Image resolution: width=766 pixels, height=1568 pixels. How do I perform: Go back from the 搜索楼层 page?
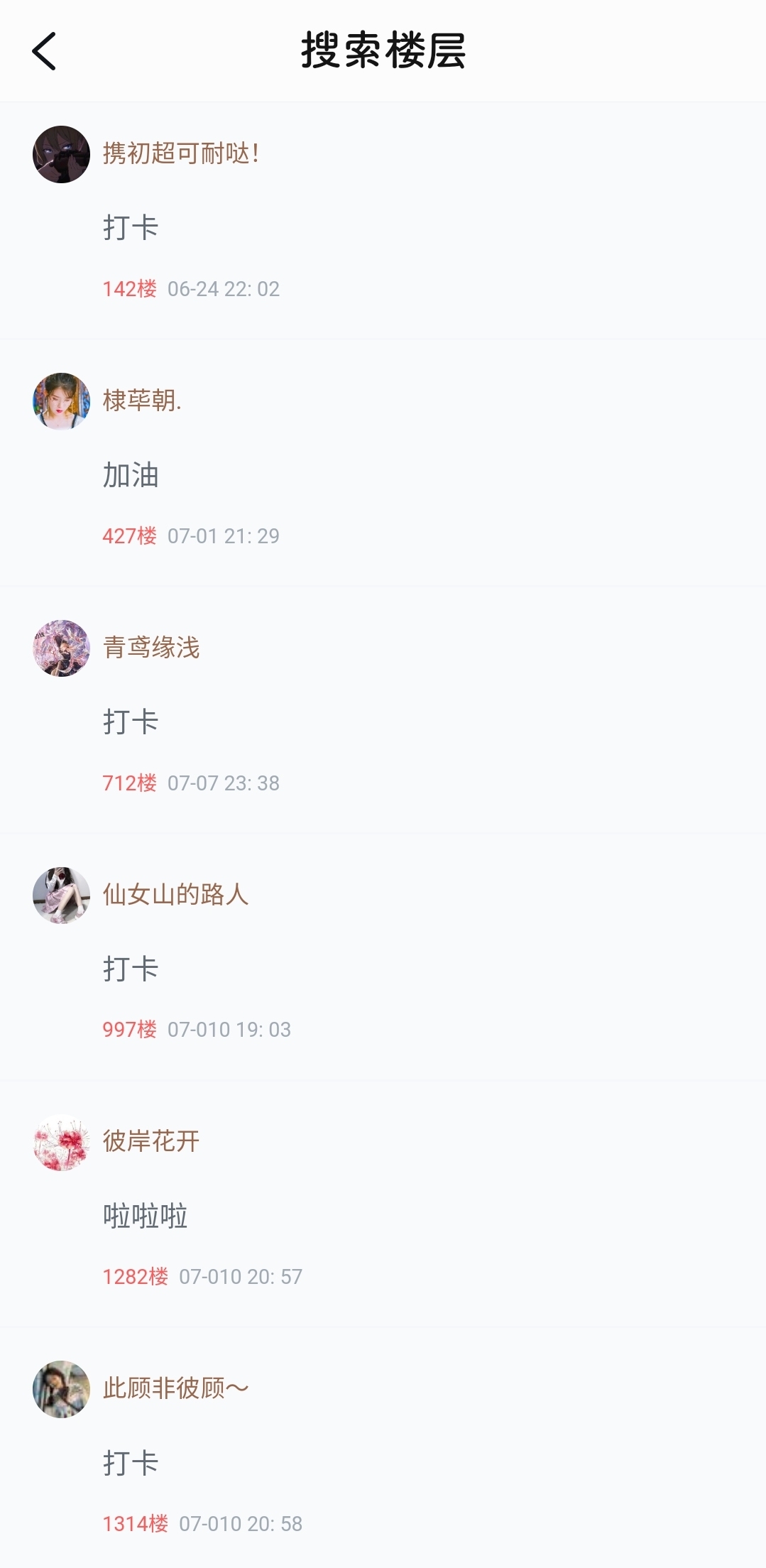pos(44,51)
